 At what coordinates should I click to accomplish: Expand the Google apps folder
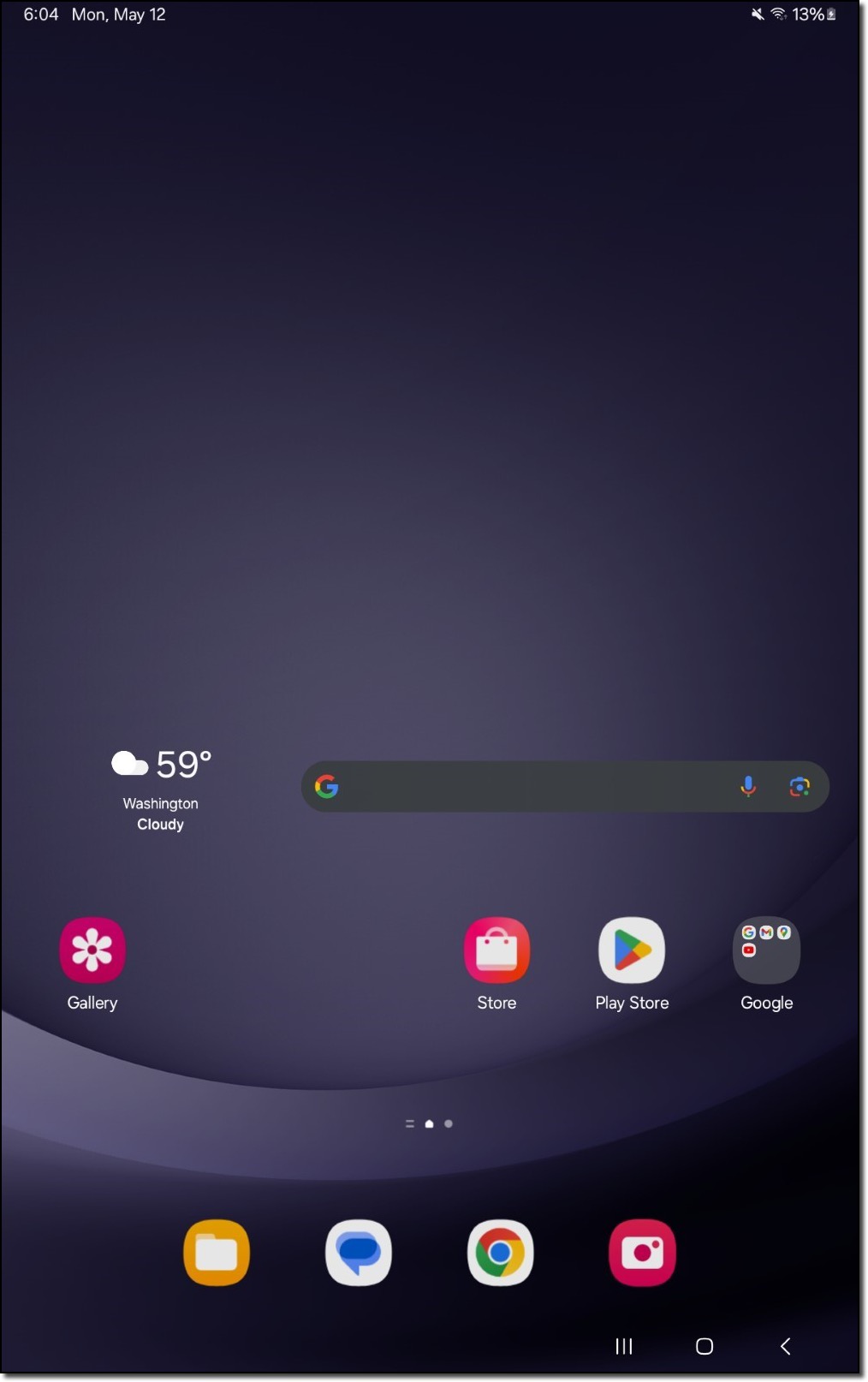pos(766,950)
